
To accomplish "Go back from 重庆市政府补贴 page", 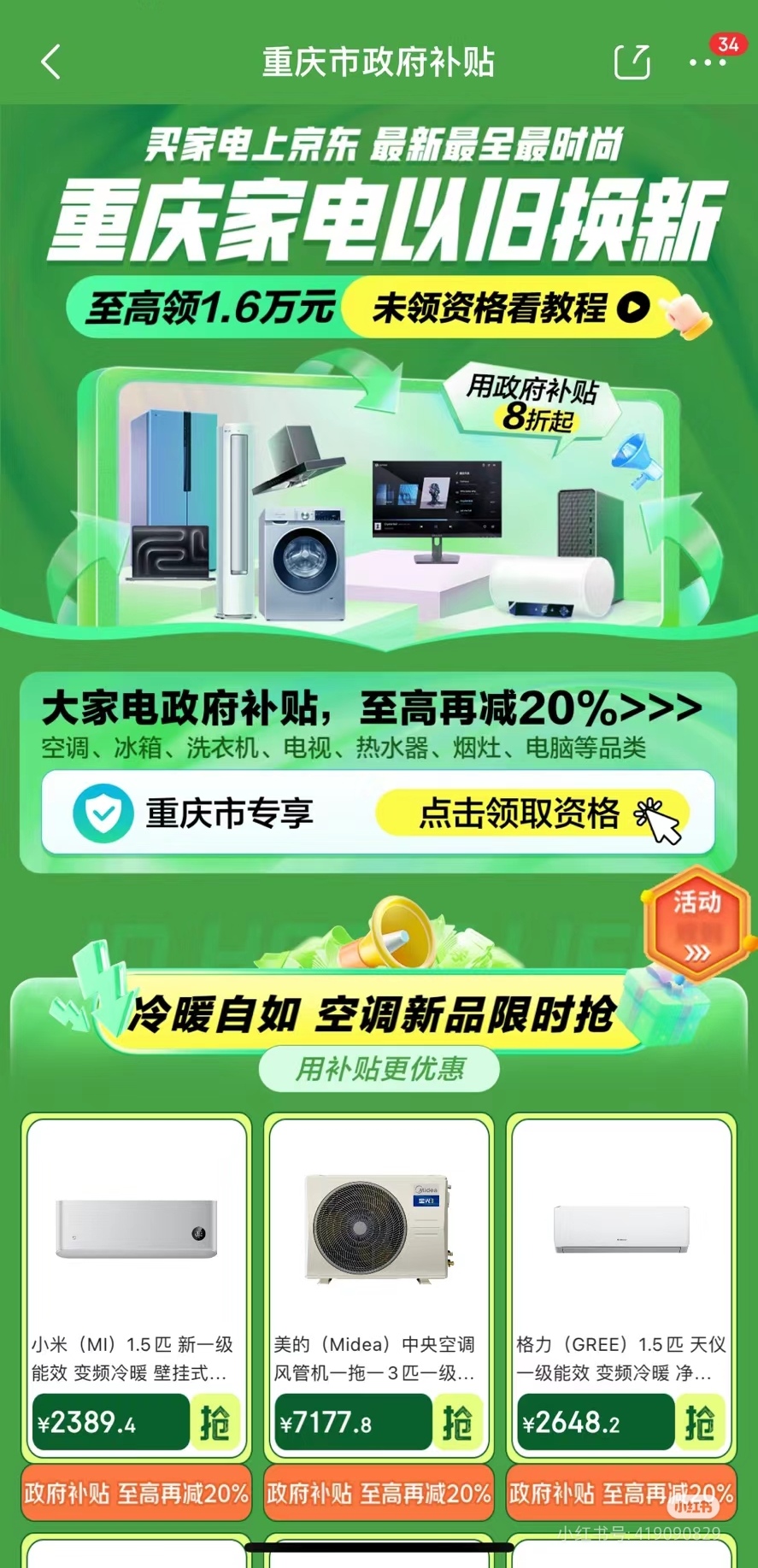I will (51, 62).
